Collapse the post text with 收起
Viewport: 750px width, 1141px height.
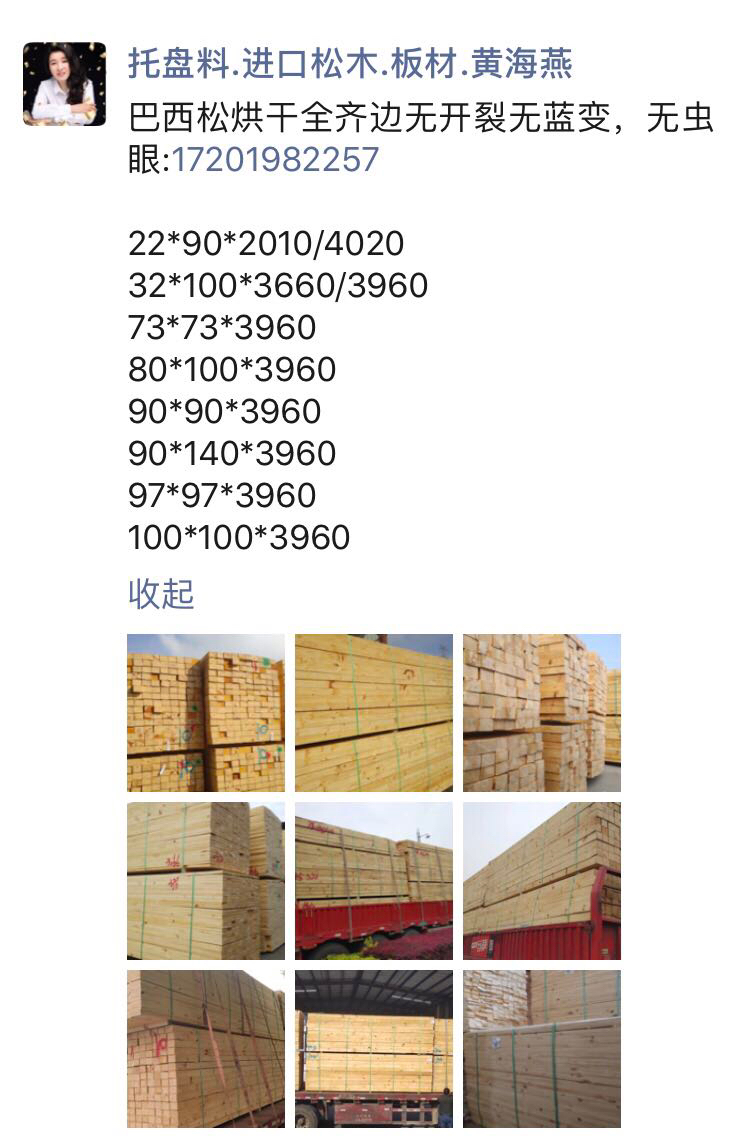coord(161,594)
